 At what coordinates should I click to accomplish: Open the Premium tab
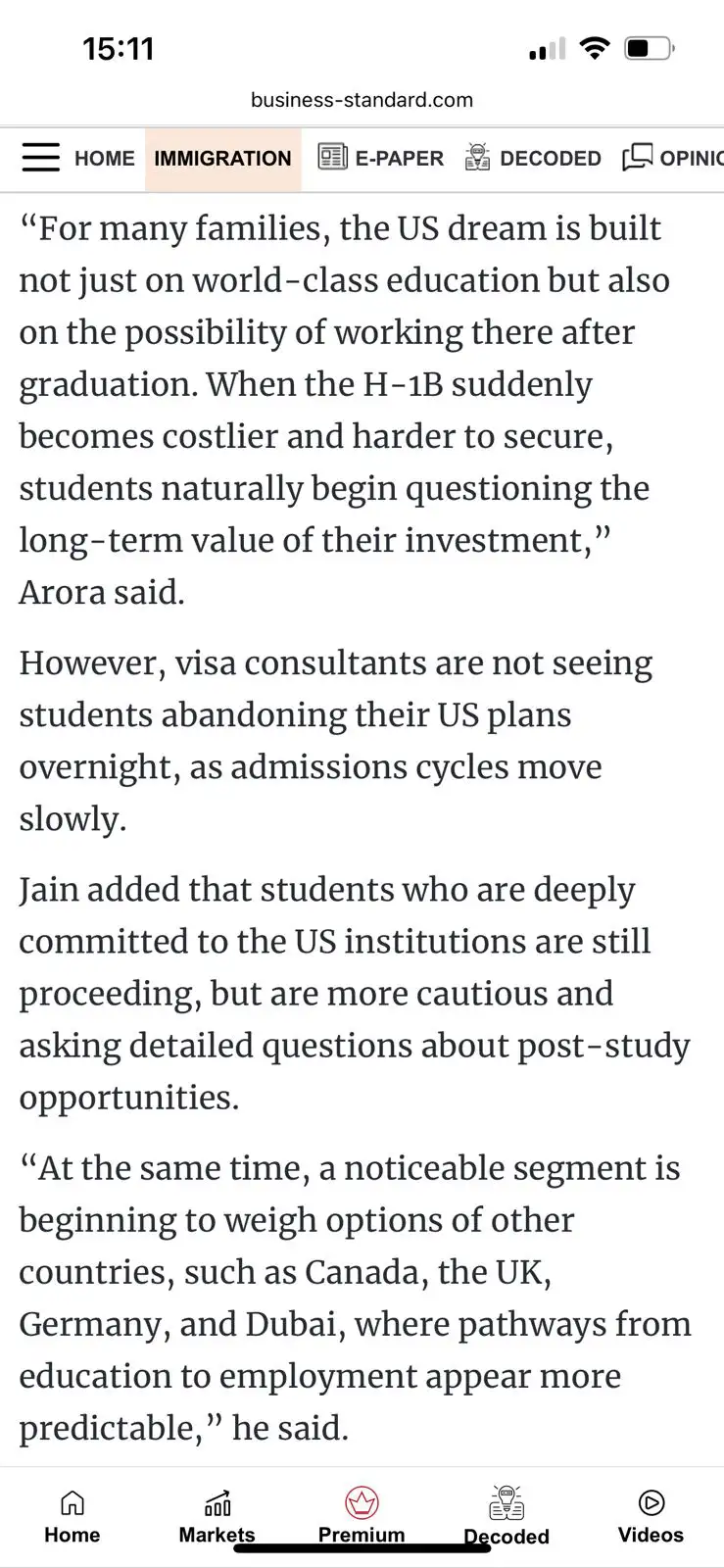362,1516
